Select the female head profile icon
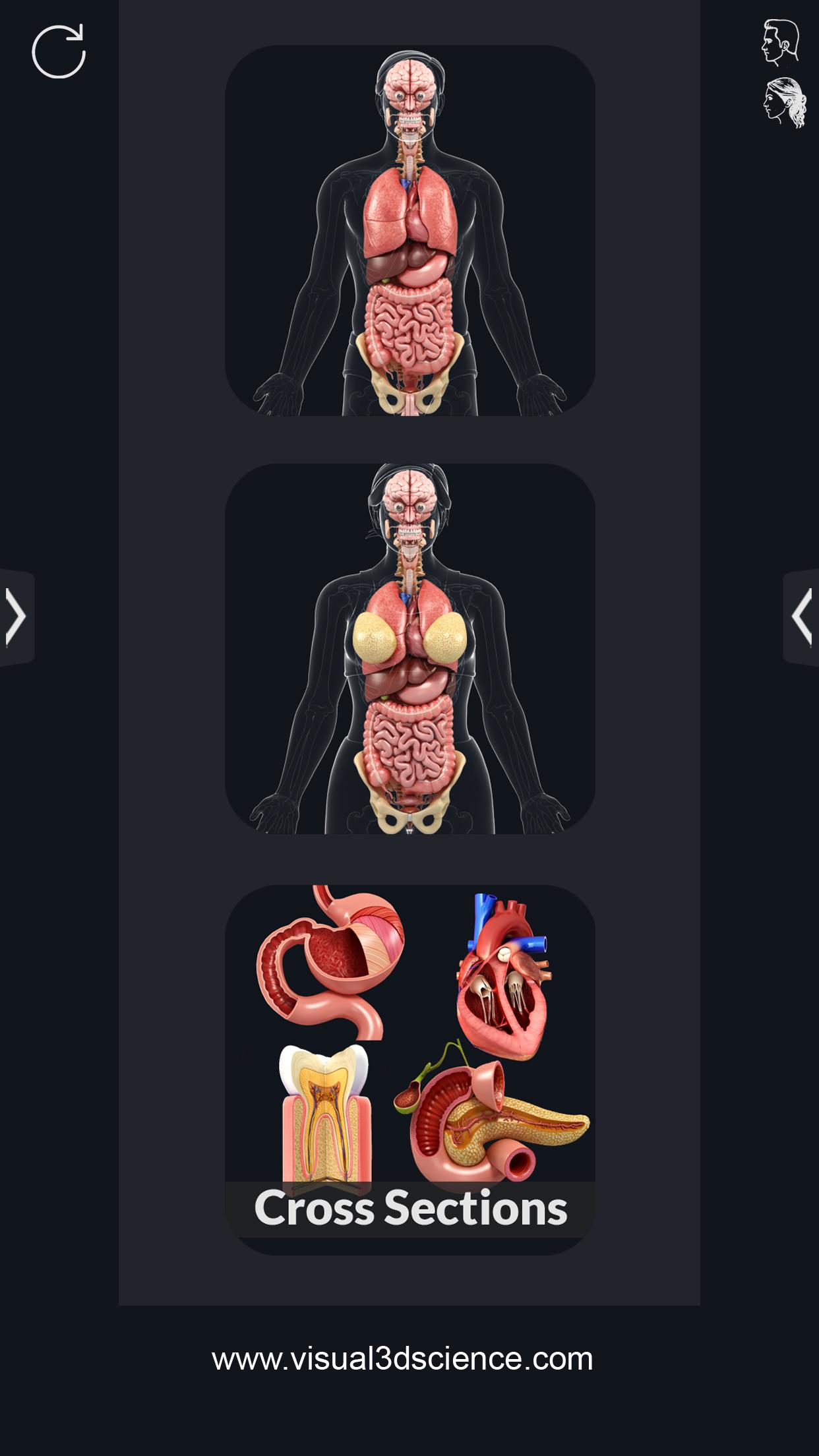The width and height of the screenshot is (819, 1456). 785,102
